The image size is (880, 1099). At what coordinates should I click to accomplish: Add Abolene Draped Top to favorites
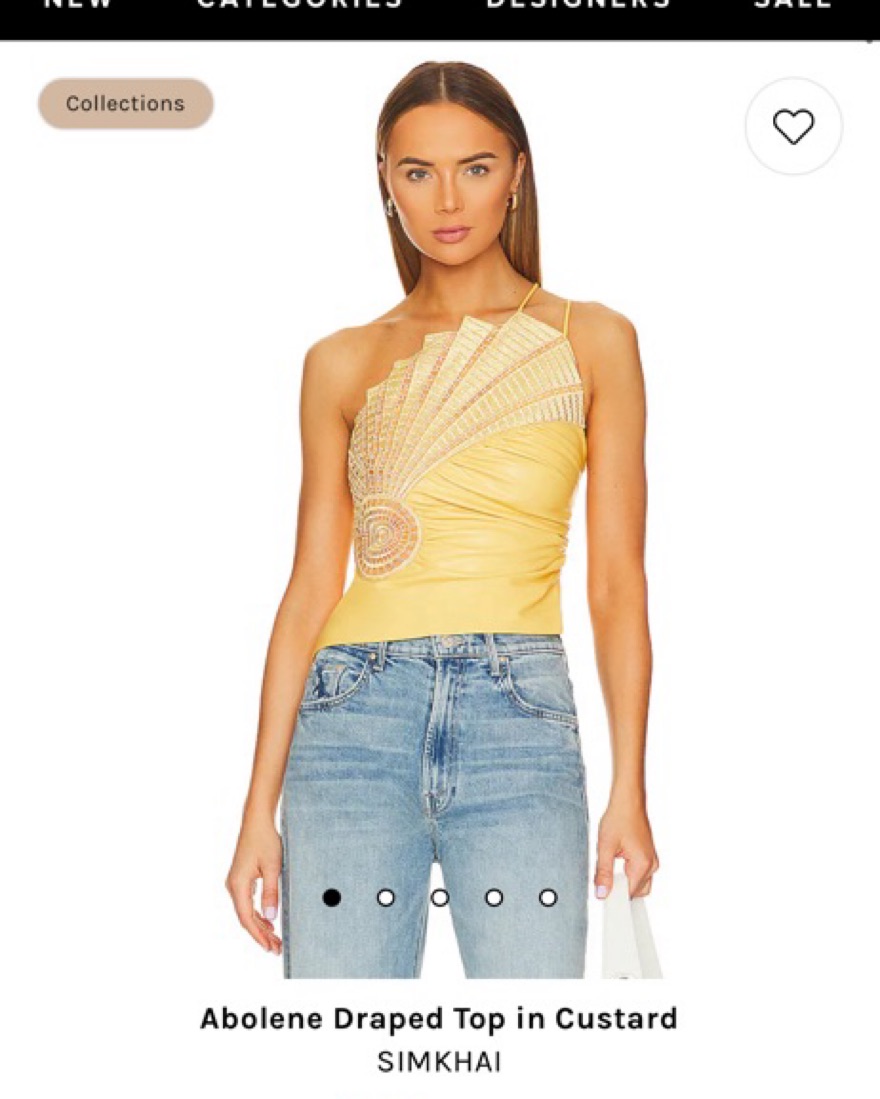(793, 127)
